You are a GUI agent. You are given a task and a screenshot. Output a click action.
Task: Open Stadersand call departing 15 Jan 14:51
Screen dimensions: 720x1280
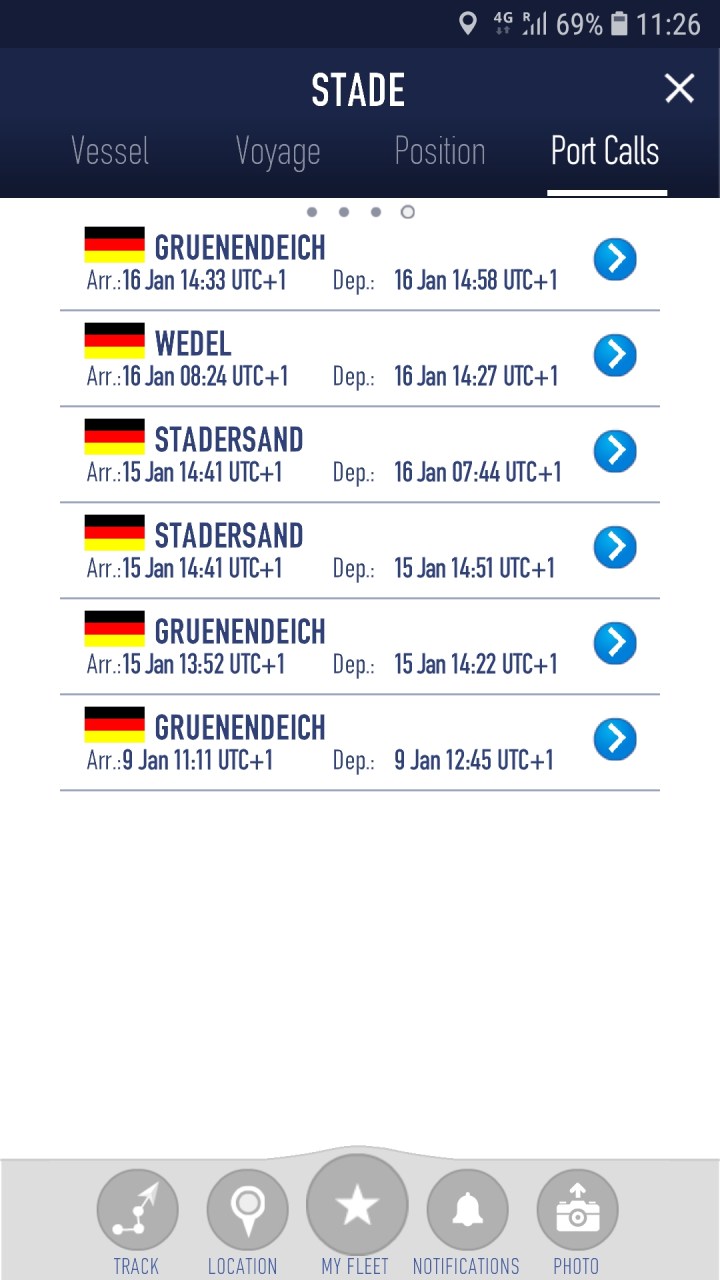pos(615,547)
